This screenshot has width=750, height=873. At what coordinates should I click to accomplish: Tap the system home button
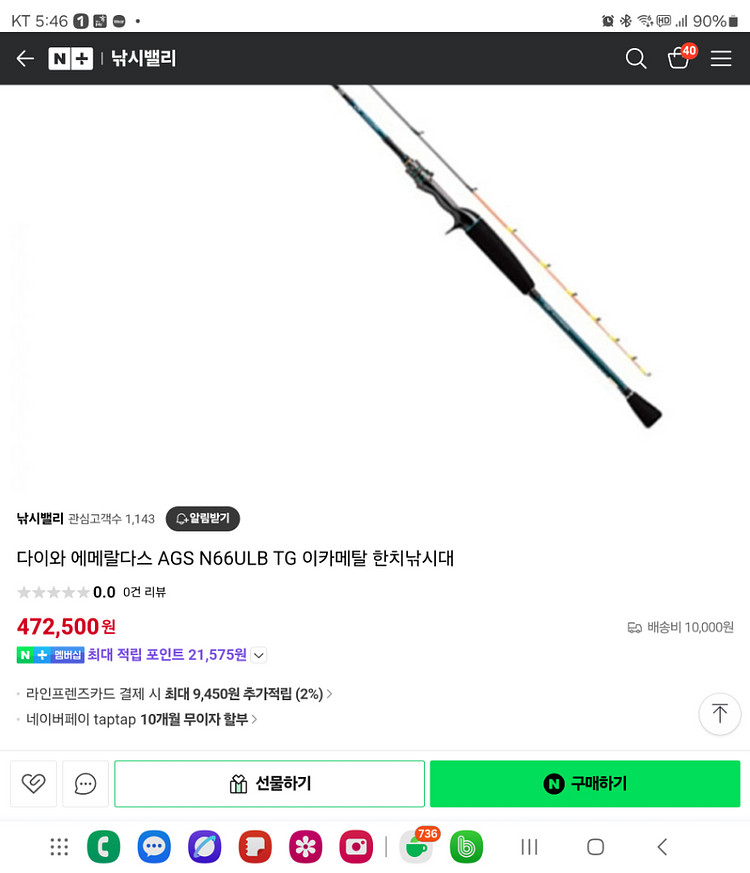[595, 847]
